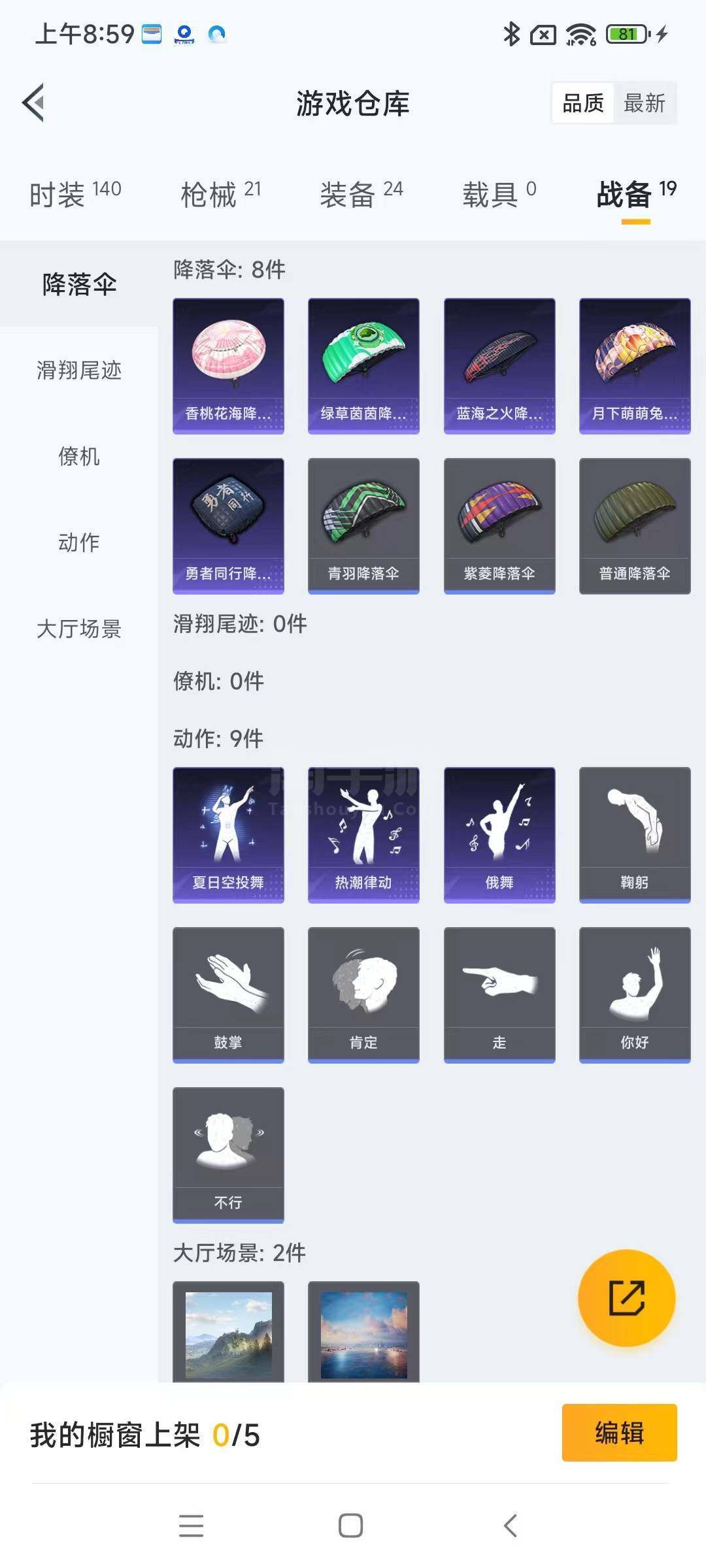The height and width of the screenshot is (1568, 706).
Task: Tap the system home button
Action: 350,1526
